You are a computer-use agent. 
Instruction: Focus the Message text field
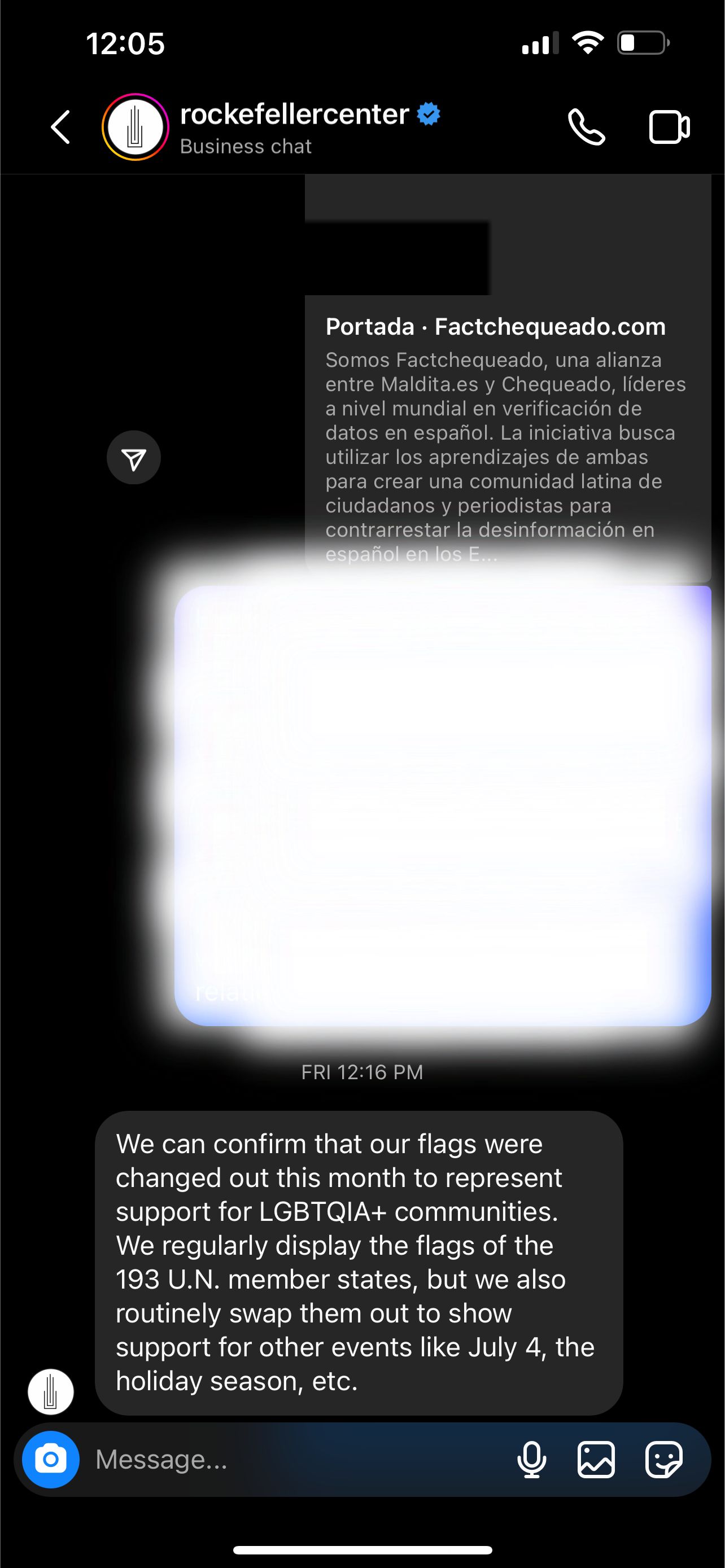(292, 1460)
